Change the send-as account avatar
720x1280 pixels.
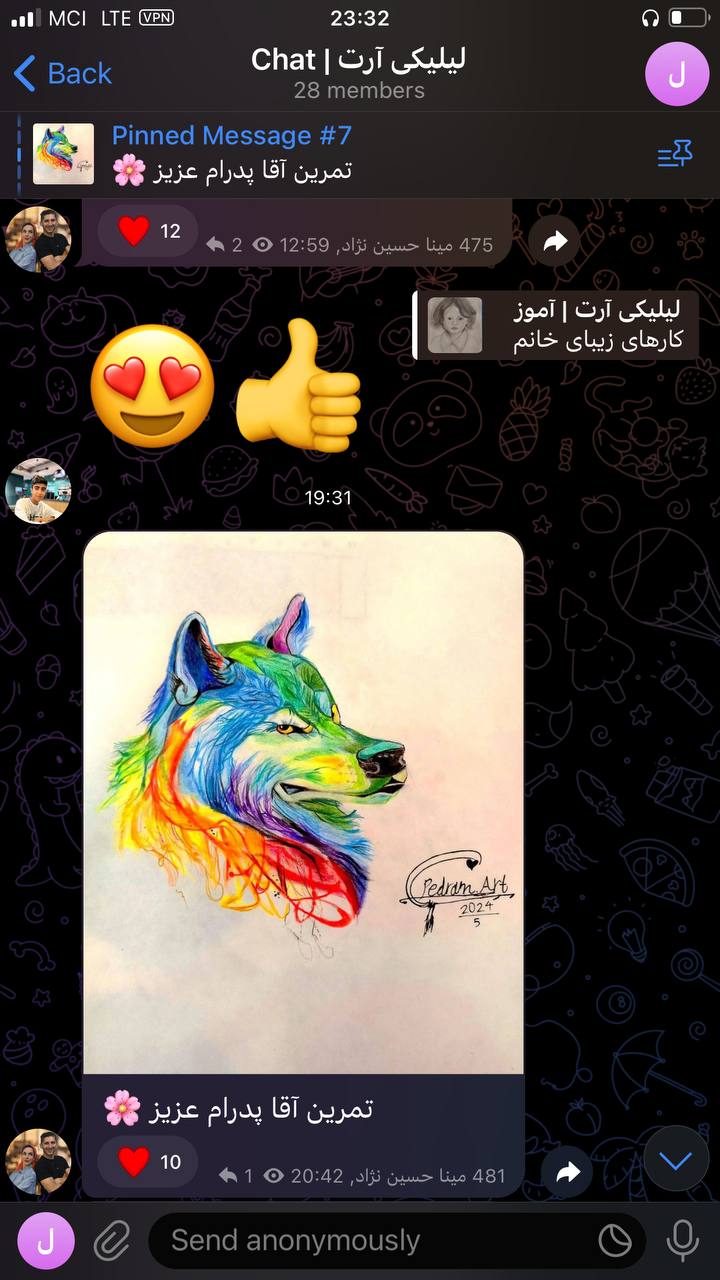[45, 1241]
